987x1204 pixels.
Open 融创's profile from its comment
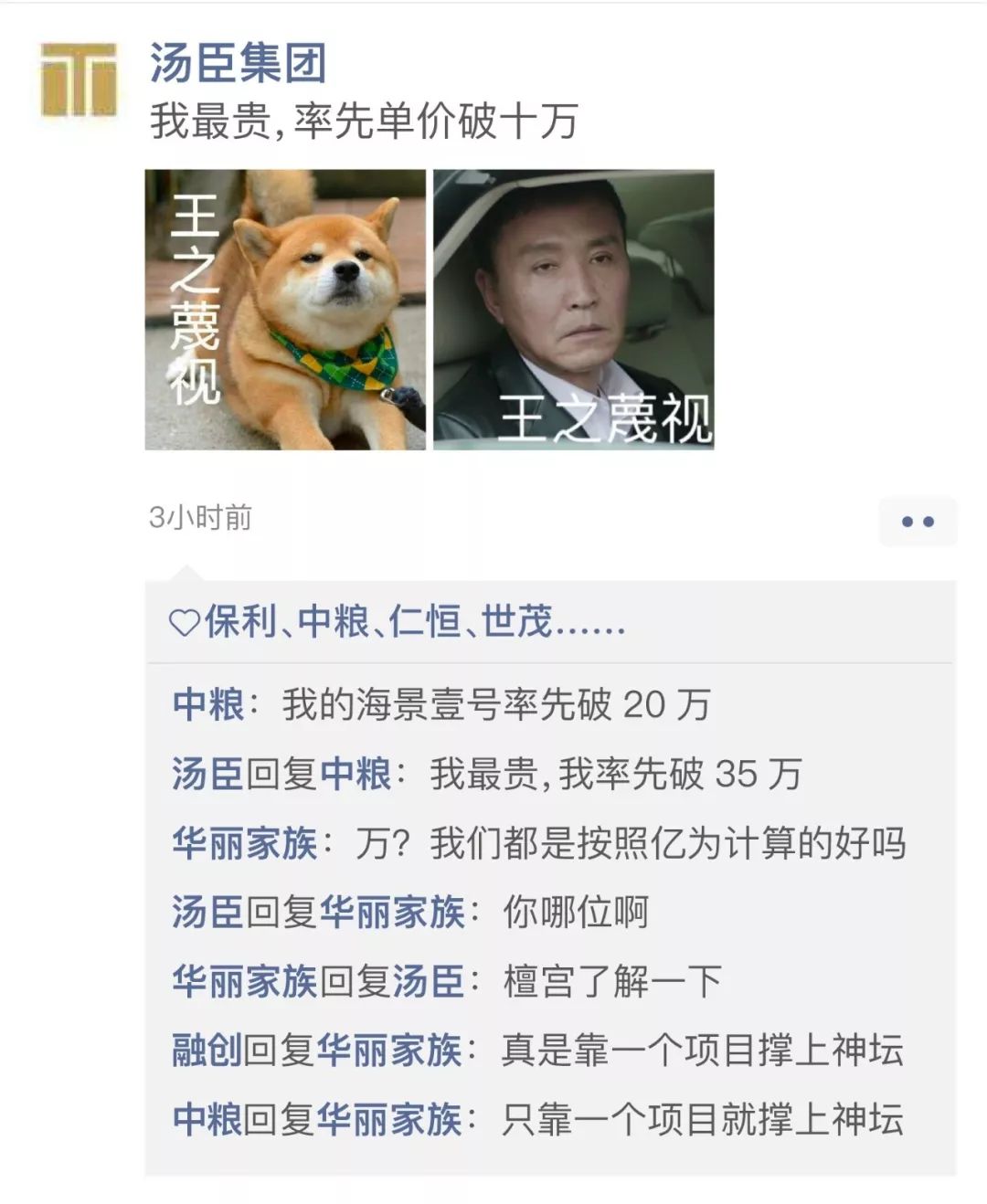206,1051
